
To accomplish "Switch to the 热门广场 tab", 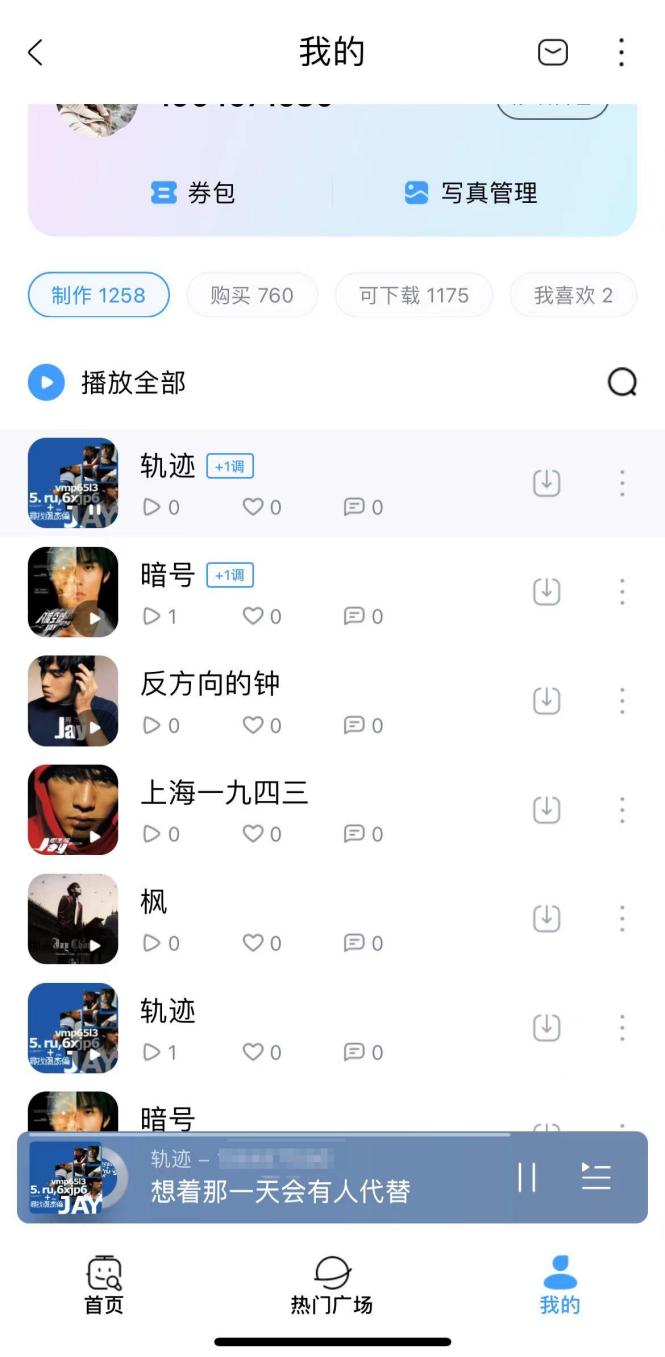I will (331, 1285).
